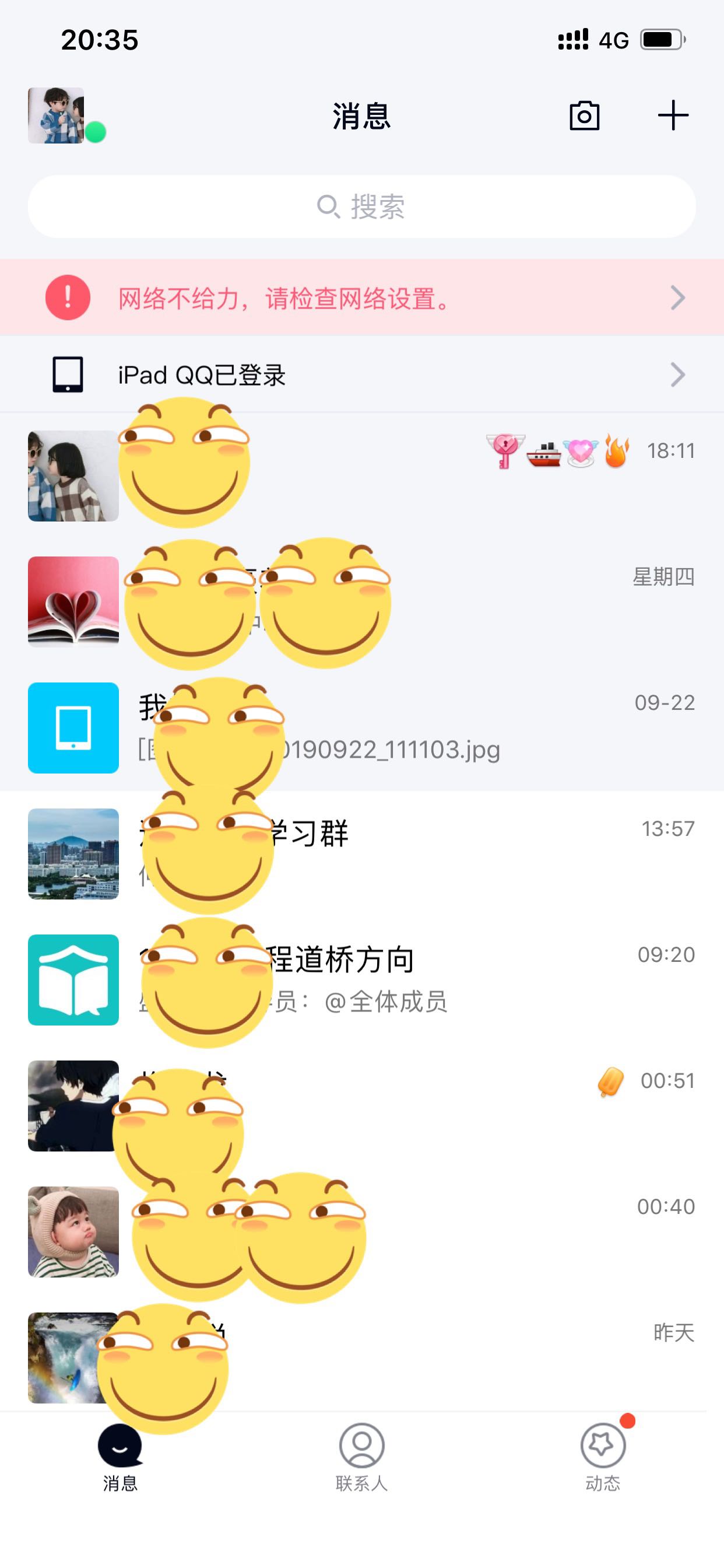724x1568 pixels.
Task: Focus the 搜索 search box
Action: pos(362,207)
